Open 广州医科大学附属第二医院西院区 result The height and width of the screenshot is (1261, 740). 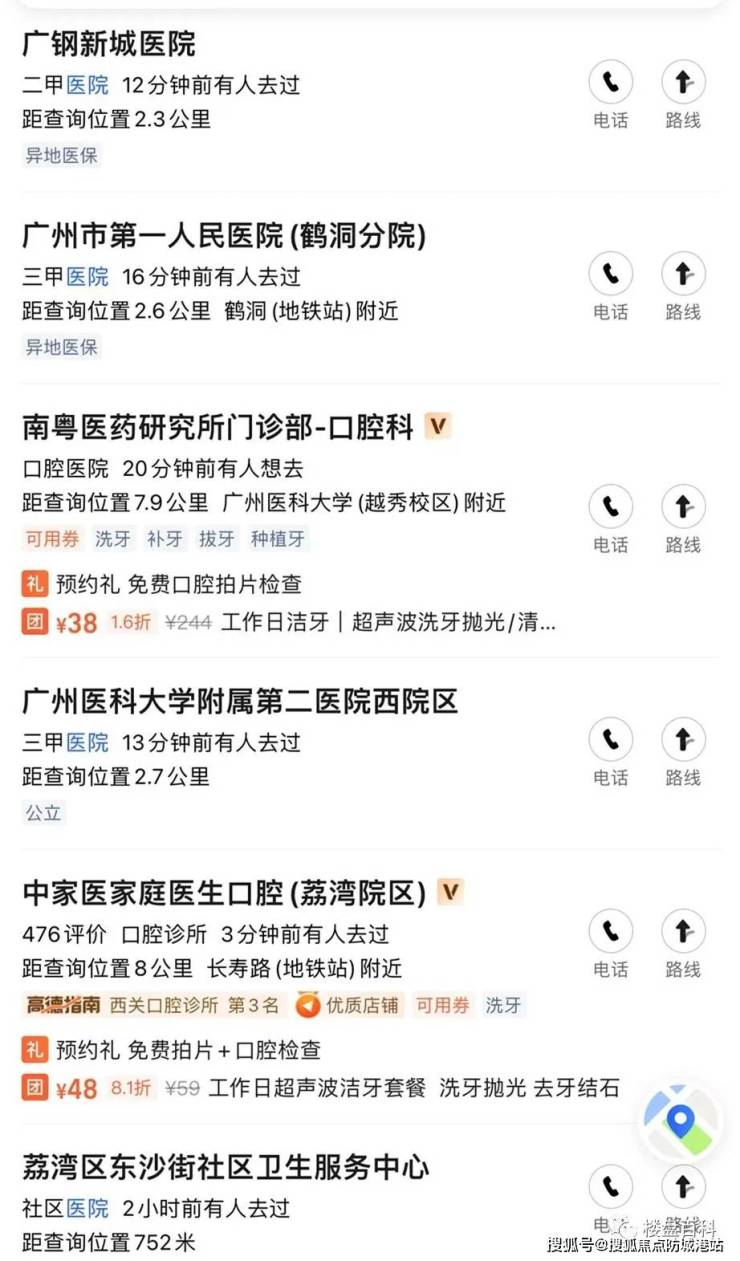pos(240,702)
